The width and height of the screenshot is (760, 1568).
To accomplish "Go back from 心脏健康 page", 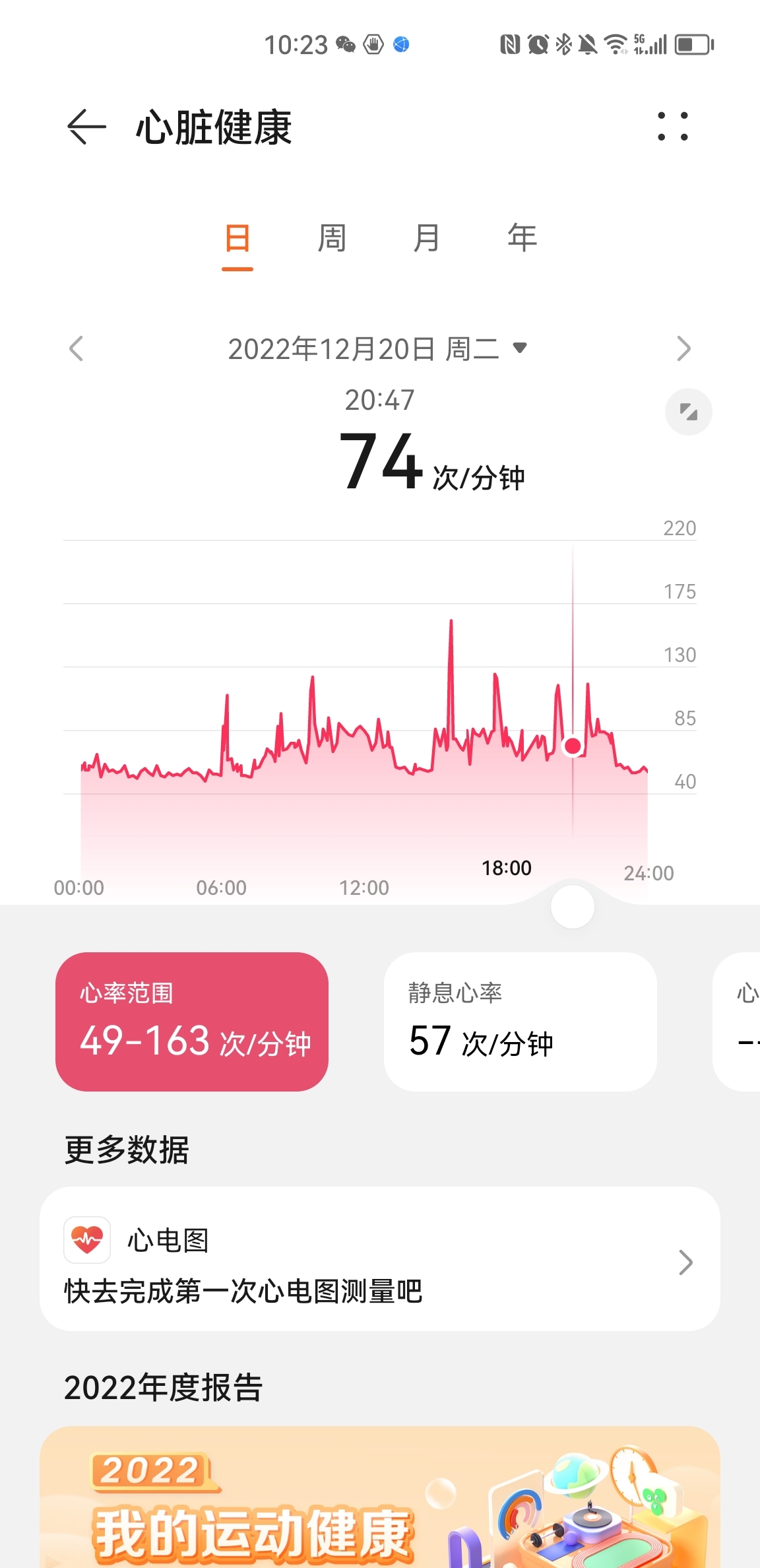I will (x=86, y=127).
